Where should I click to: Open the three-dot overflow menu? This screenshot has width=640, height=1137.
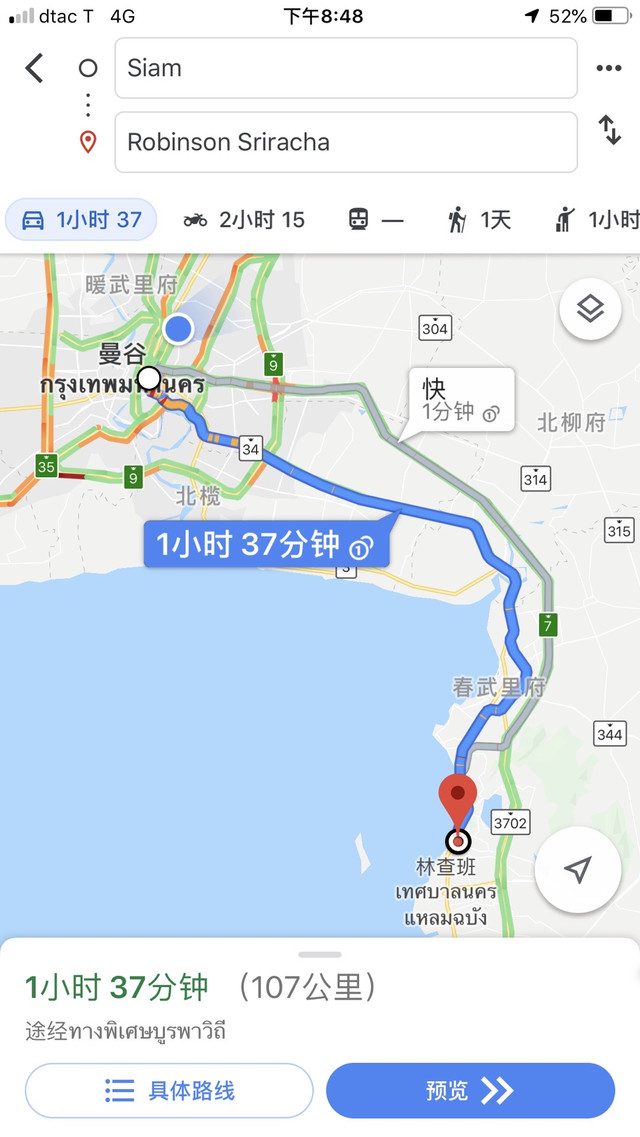pyautogui.click(x=608, y=68)
